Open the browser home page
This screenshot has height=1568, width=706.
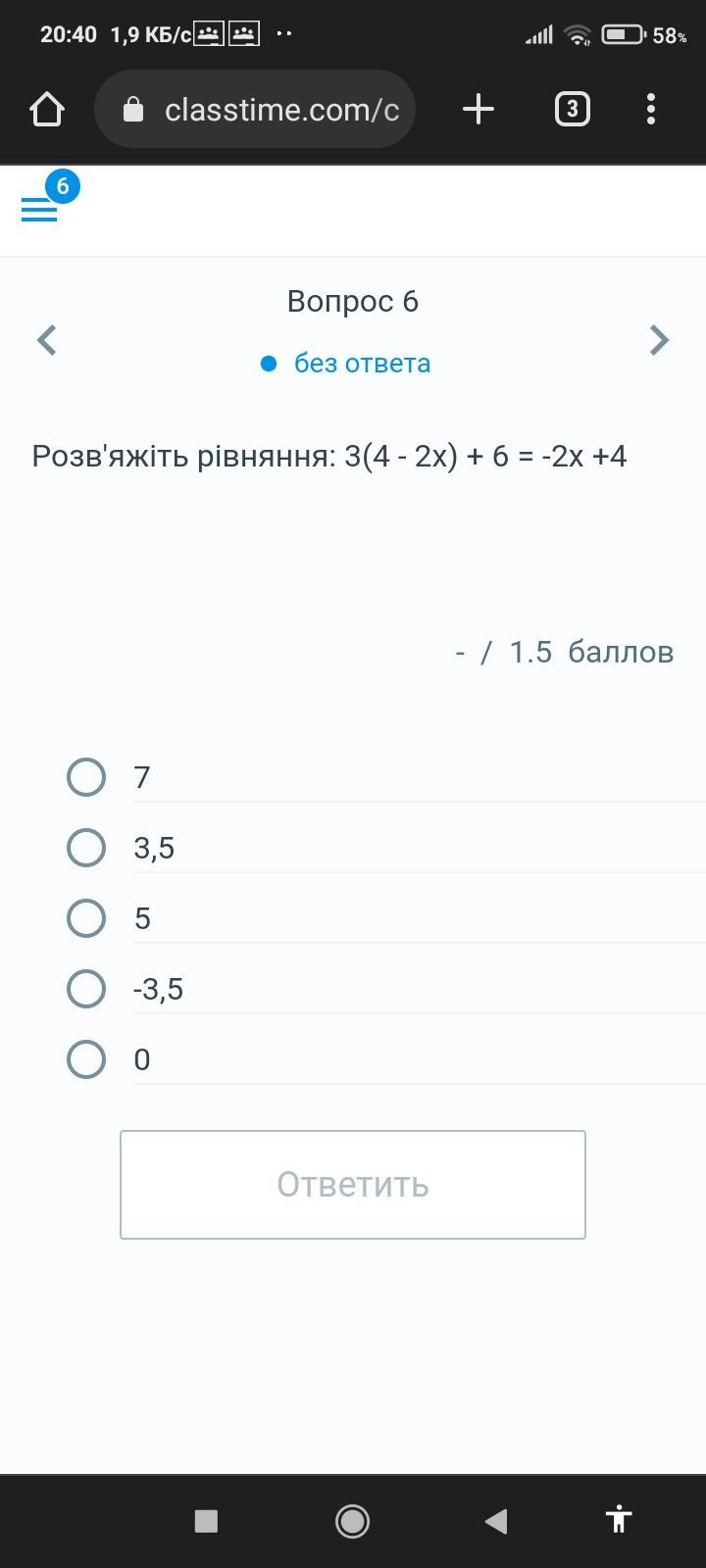coord(47,109)
